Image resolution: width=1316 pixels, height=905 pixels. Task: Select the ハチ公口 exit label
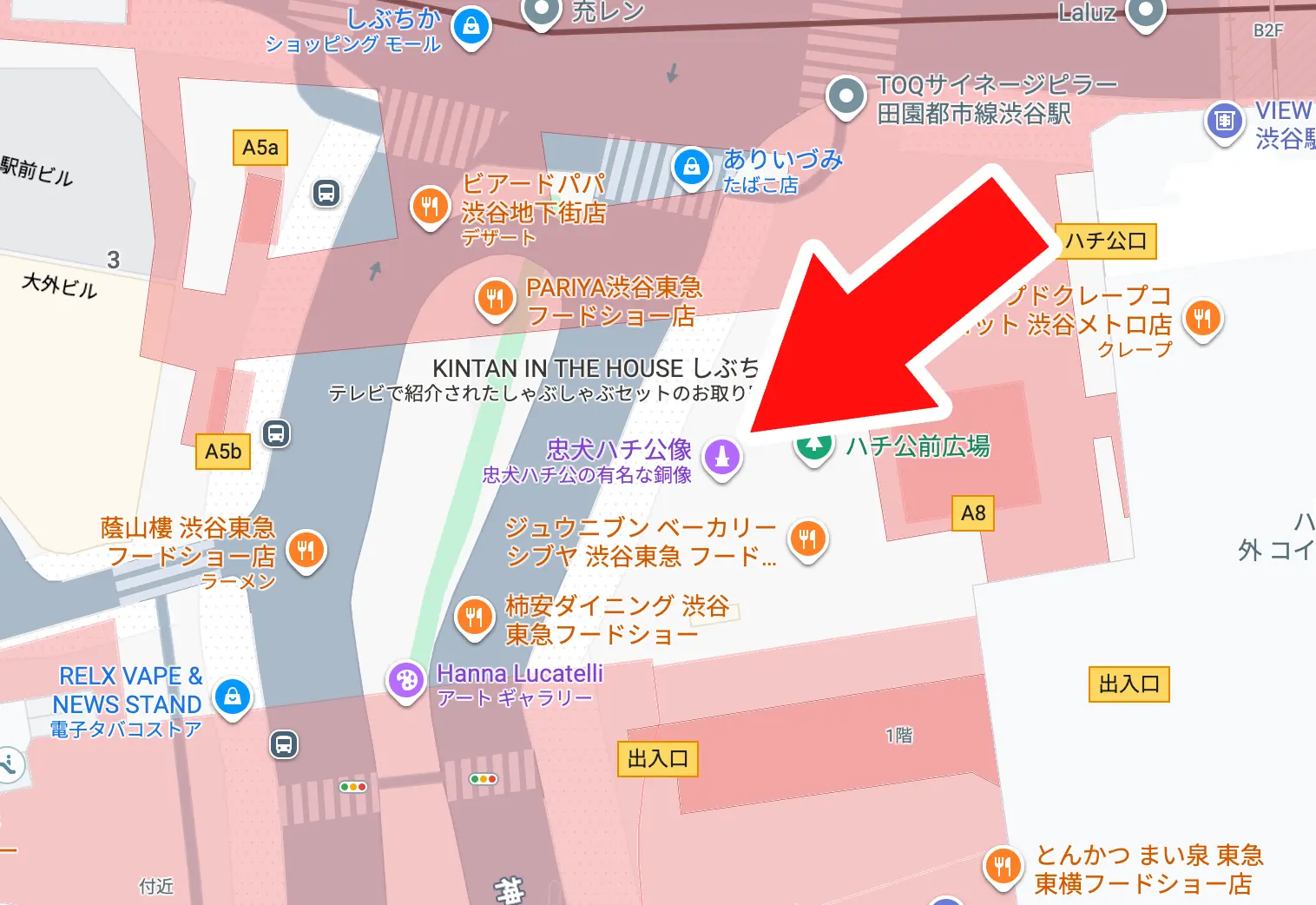point(1106,241)
